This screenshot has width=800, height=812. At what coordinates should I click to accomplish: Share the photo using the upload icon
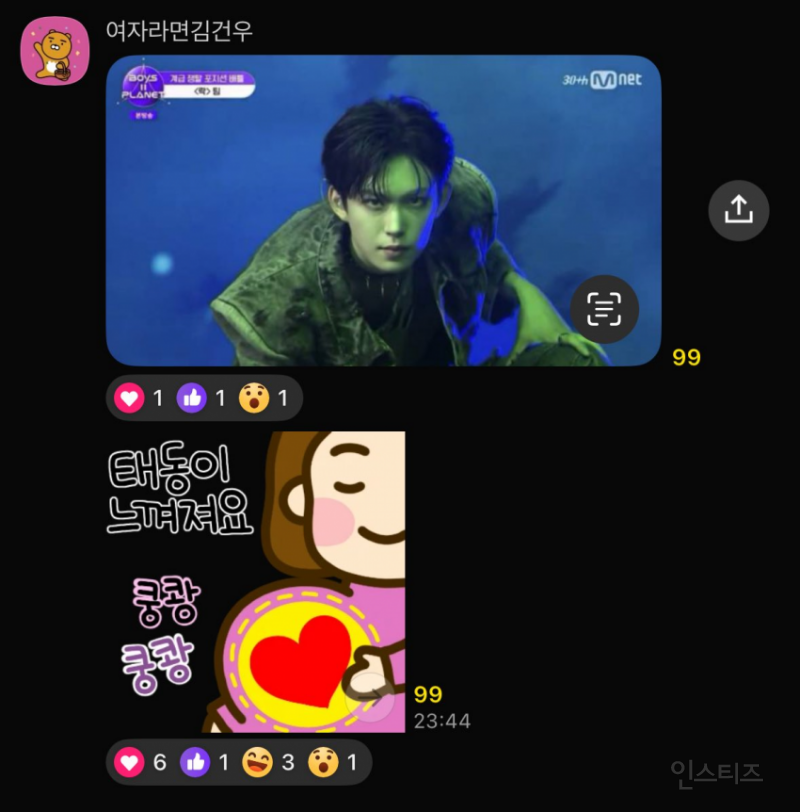click(738, 210)
